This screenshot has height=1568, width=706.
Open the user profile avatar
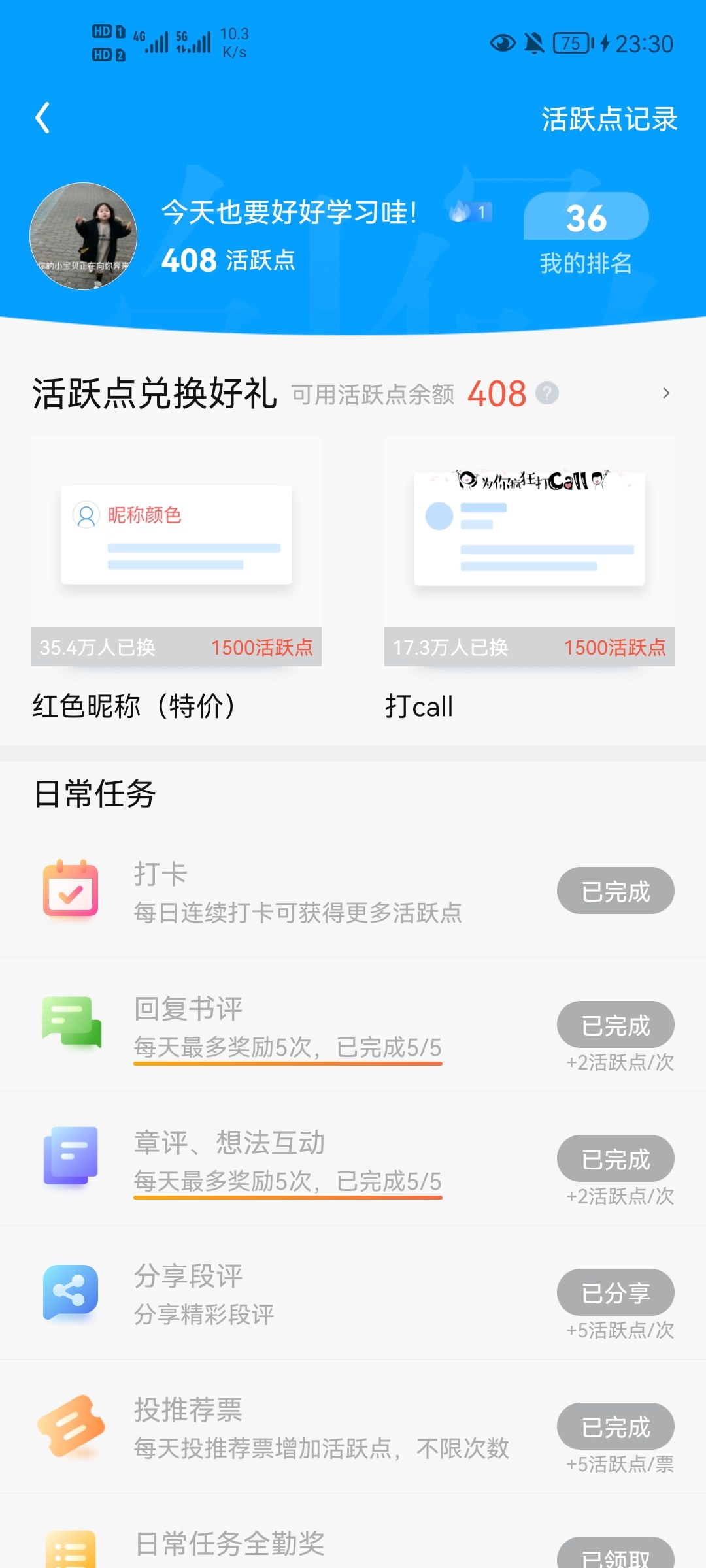(84, 236)
